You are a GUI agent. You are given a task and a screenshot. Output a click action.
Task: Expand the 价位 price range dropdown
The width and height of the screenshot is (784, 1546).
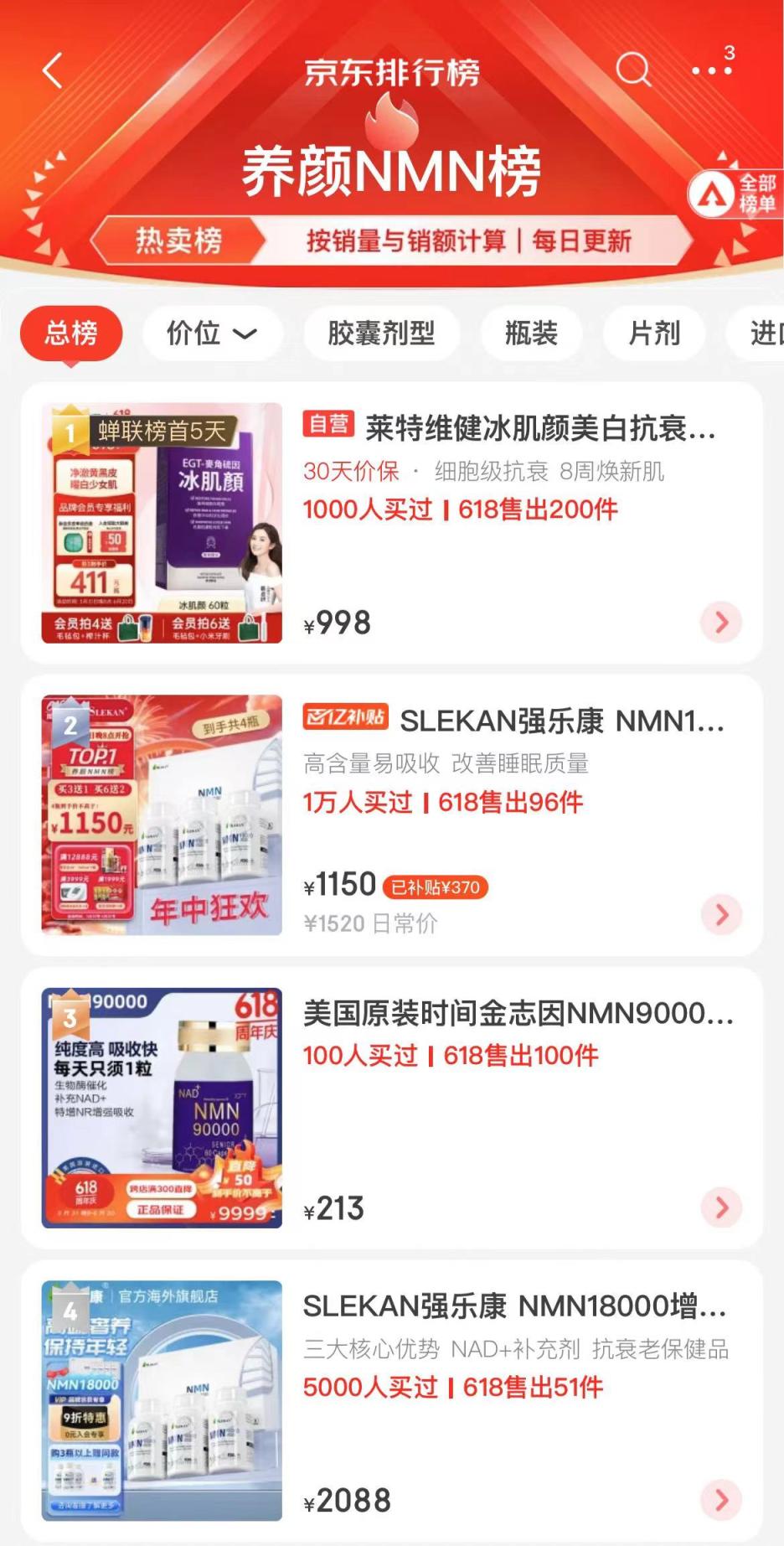(211, 333)
